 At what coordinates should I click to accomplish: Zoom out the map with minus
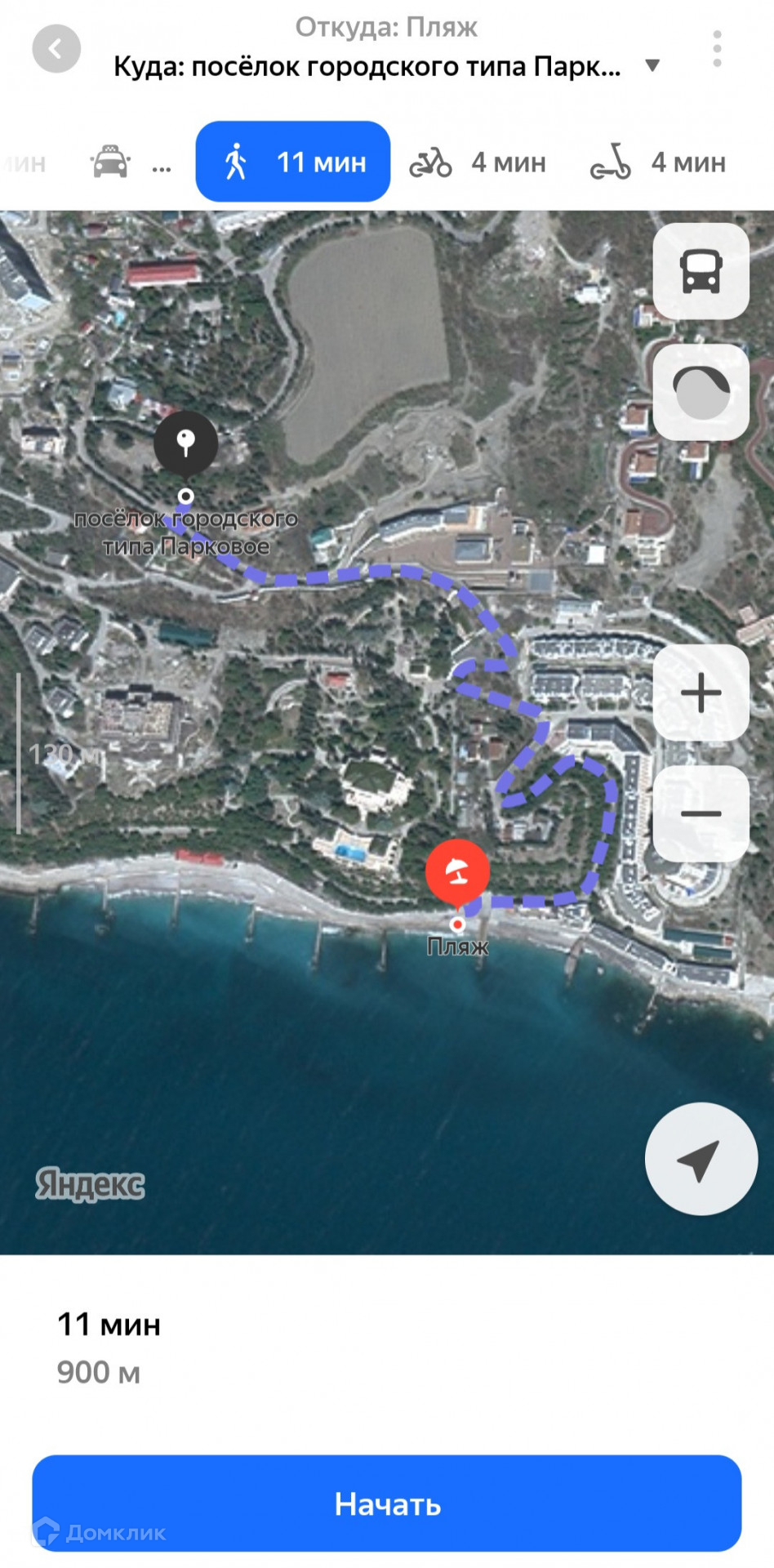click(x=701, y=813)
